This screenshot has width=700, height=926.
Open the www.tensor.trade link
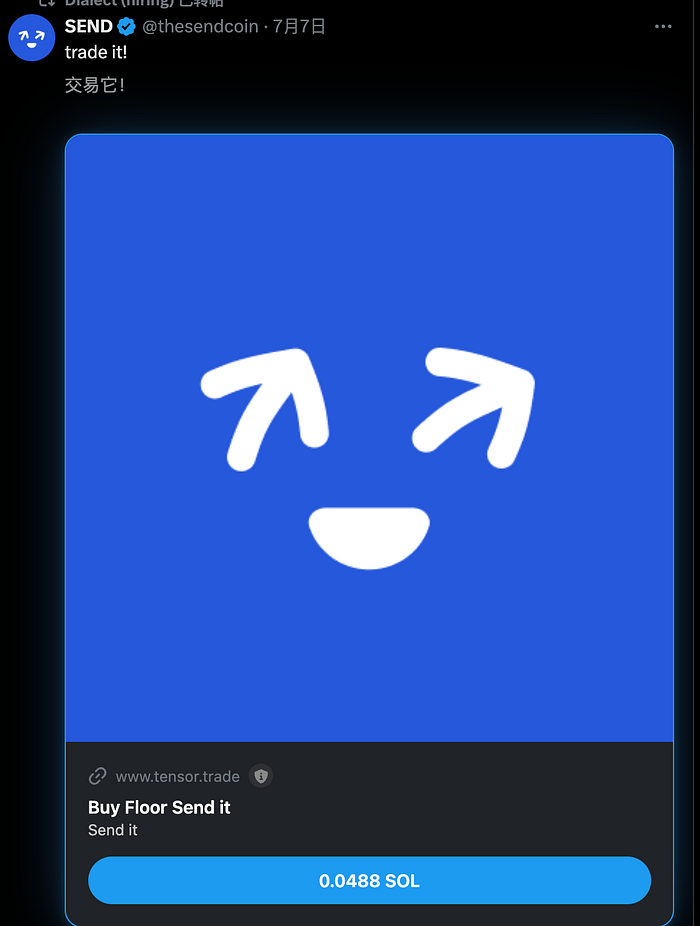click(177, 776)
